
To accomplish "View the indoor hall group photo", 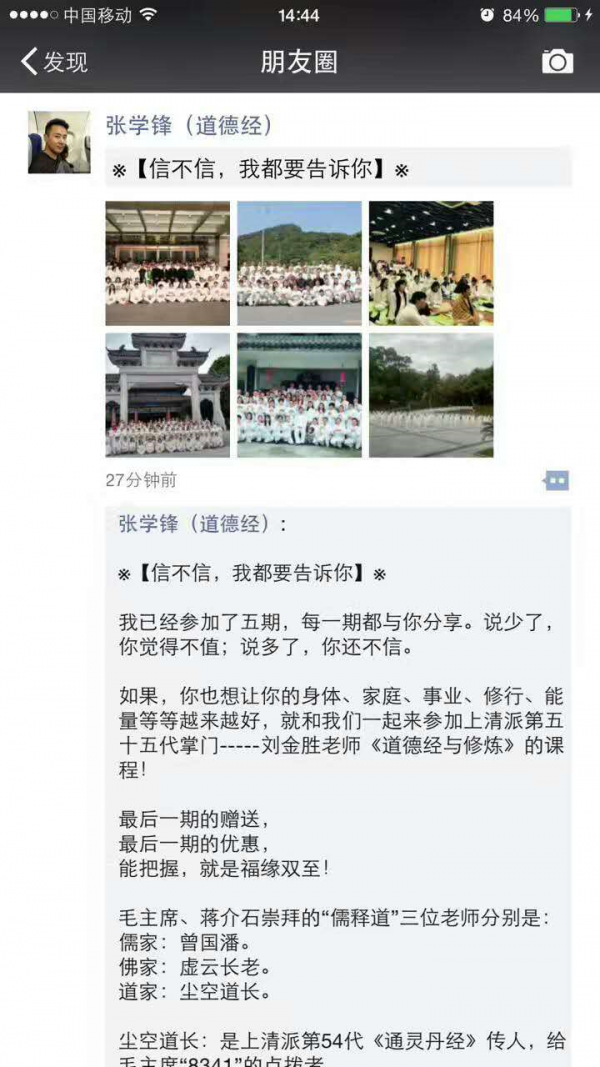I will click(167, 263).
